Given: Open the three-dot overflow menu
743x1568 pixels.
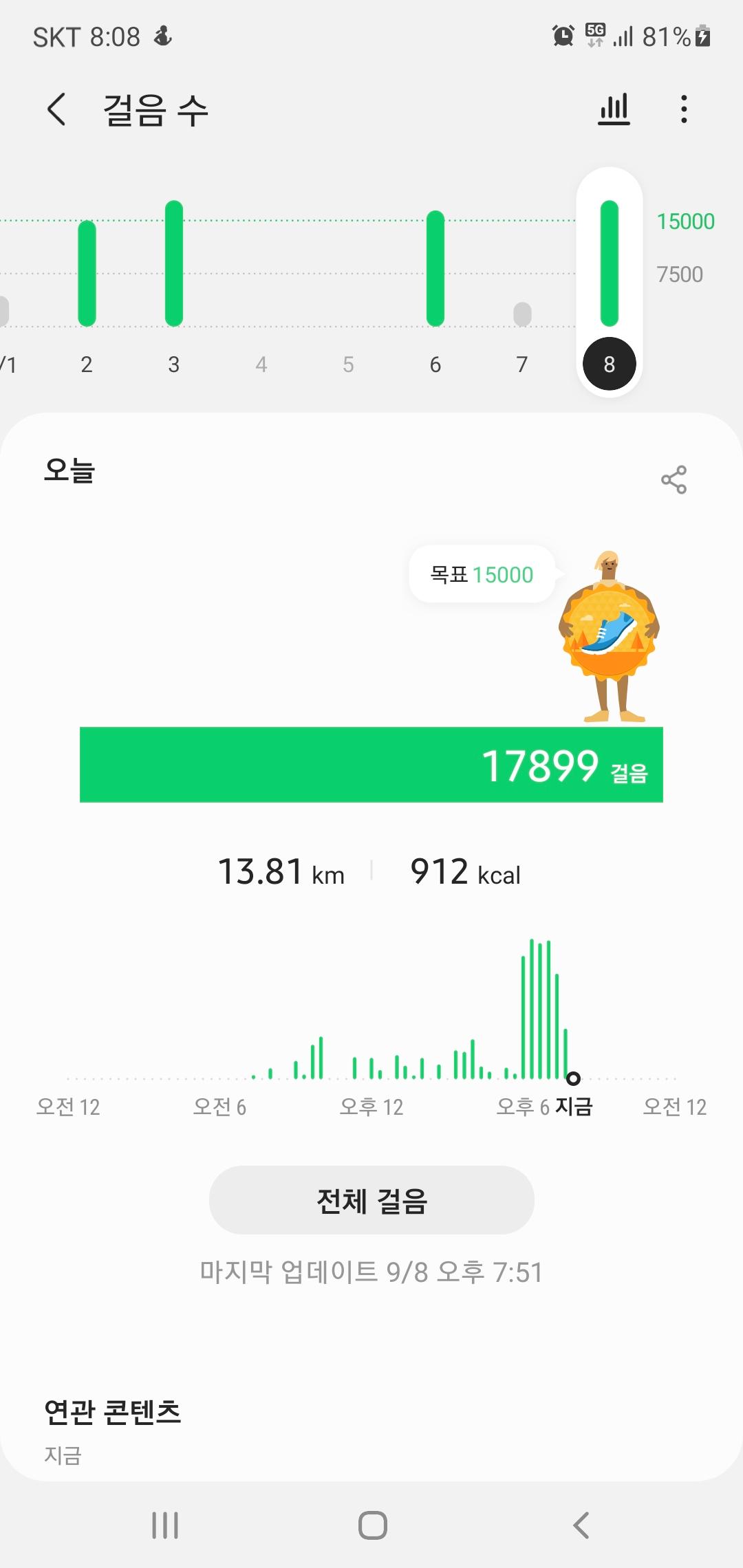Looking at the screenshot, I should [683, 110].
